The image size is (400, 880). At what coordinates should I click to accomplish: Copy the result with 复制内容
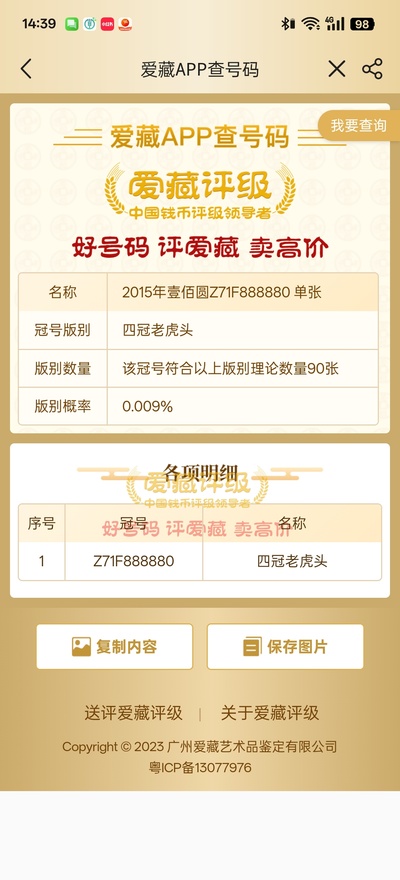114,647
